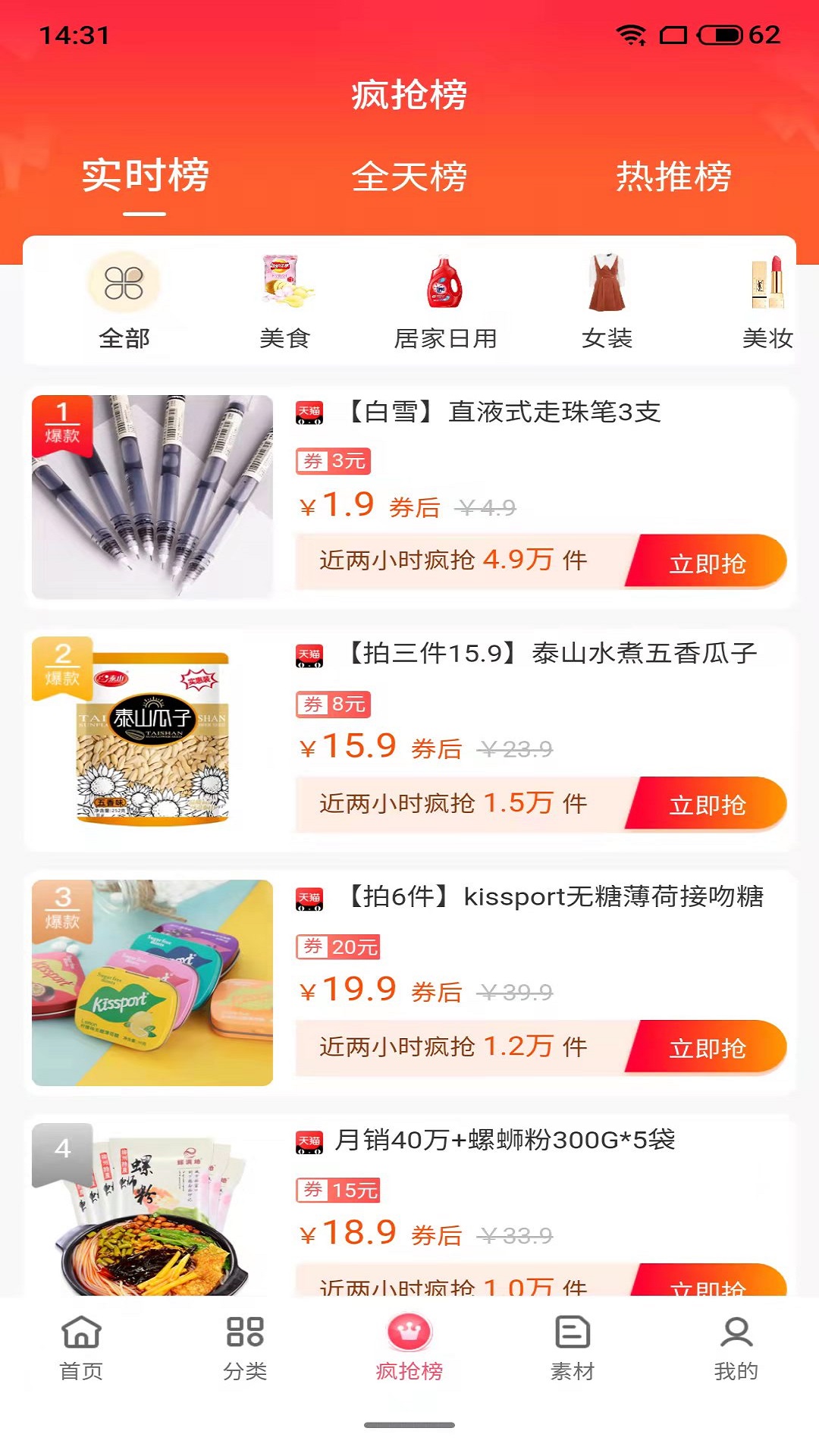
Task: Switch to the 全天榜 tab
Action: click(x=409, y=177)
